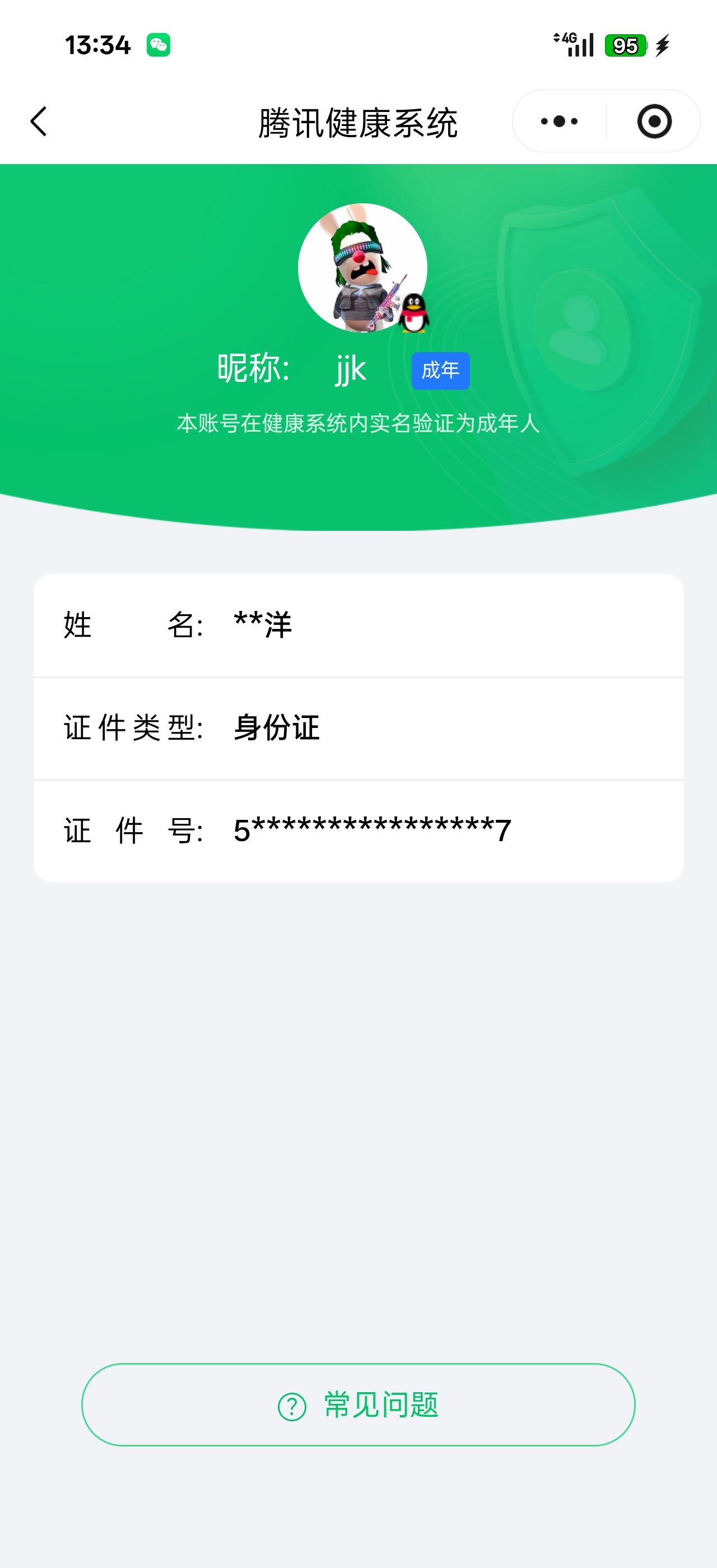Screen dimensions: 717x1568
Task: Click the back arrow to exit
Action: pyautogui.click(x=39, y=120)
